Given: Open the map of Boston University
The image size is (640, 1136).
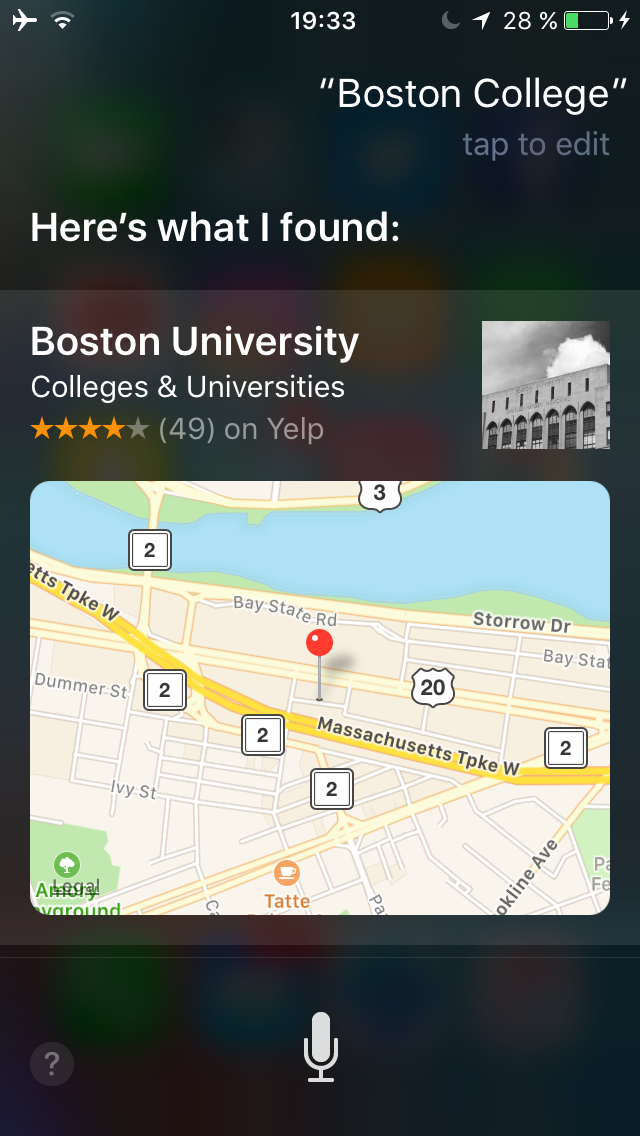Looking at the screenshot, I should tap(320, 697).
